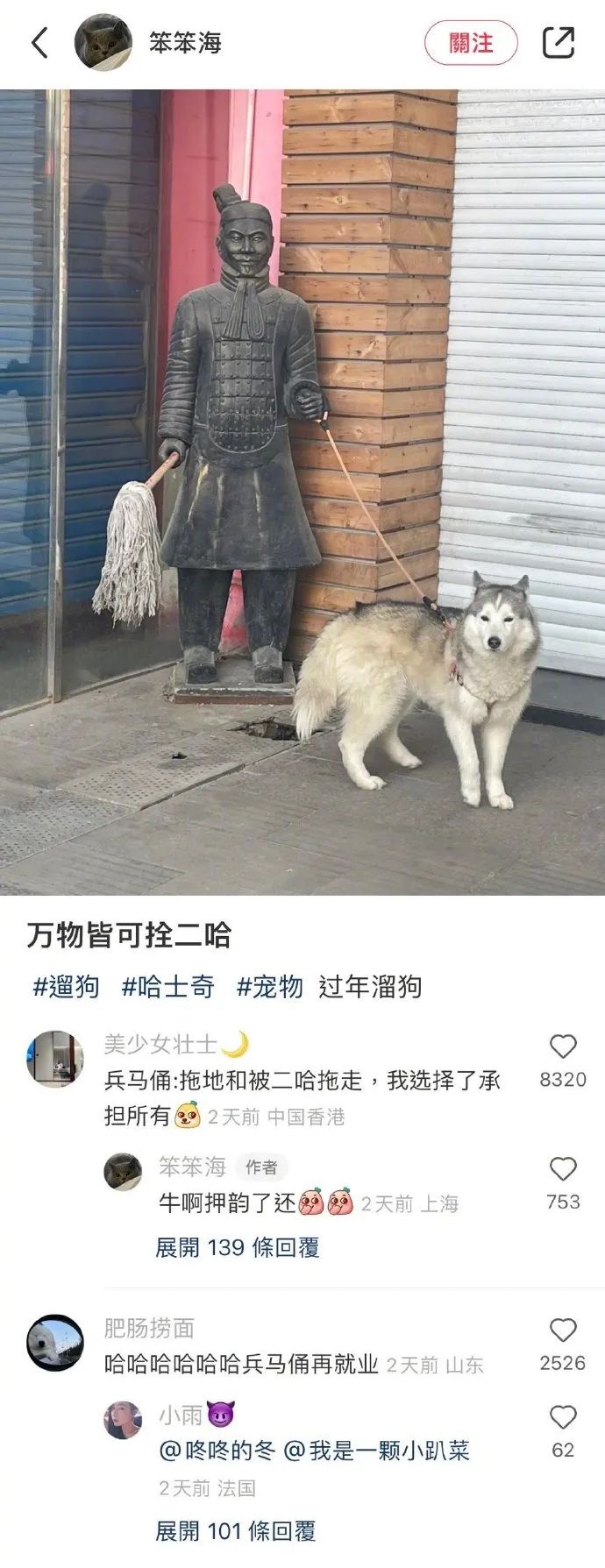Open mentioned user @我是一颗小趴菜

pos(377,1451)
